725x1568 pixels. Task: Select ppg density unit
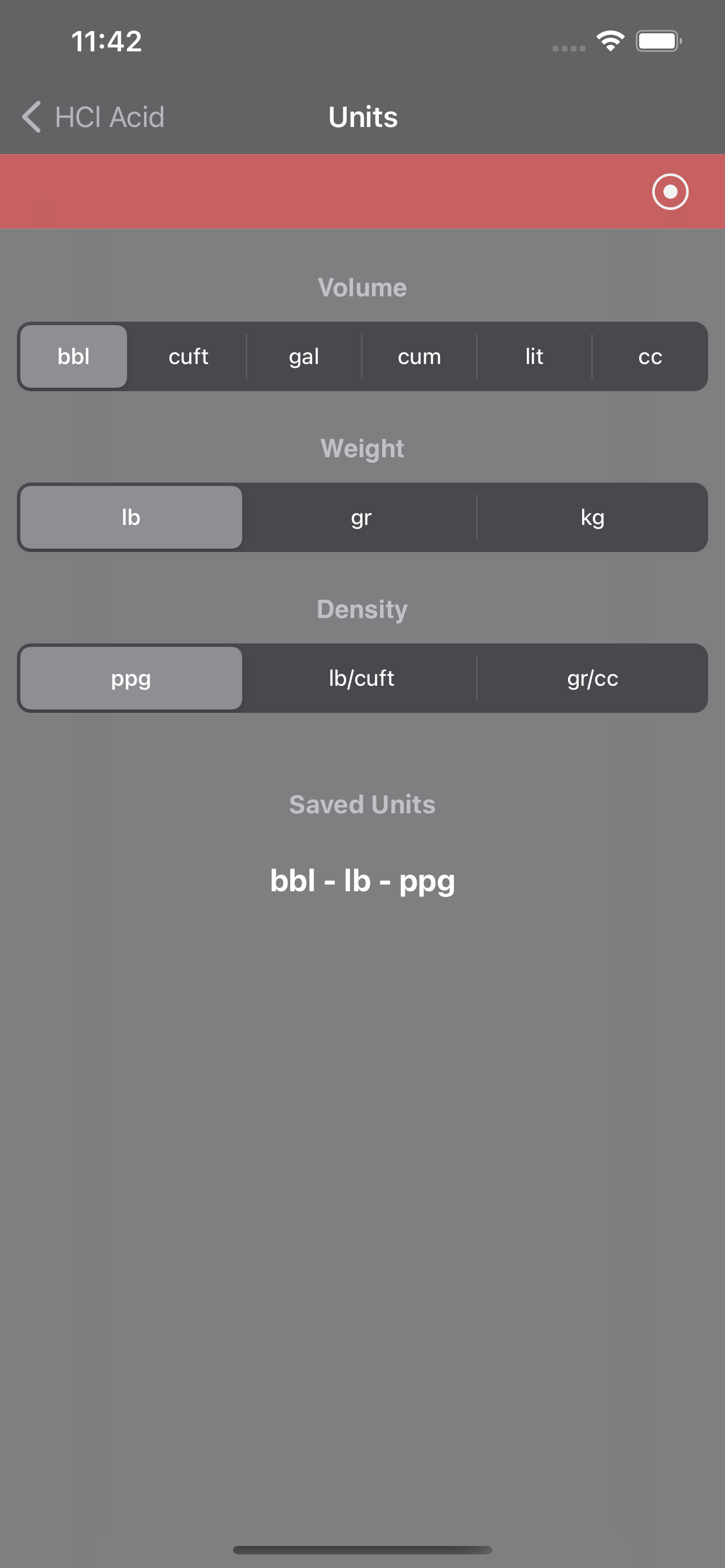pos(131,678)
